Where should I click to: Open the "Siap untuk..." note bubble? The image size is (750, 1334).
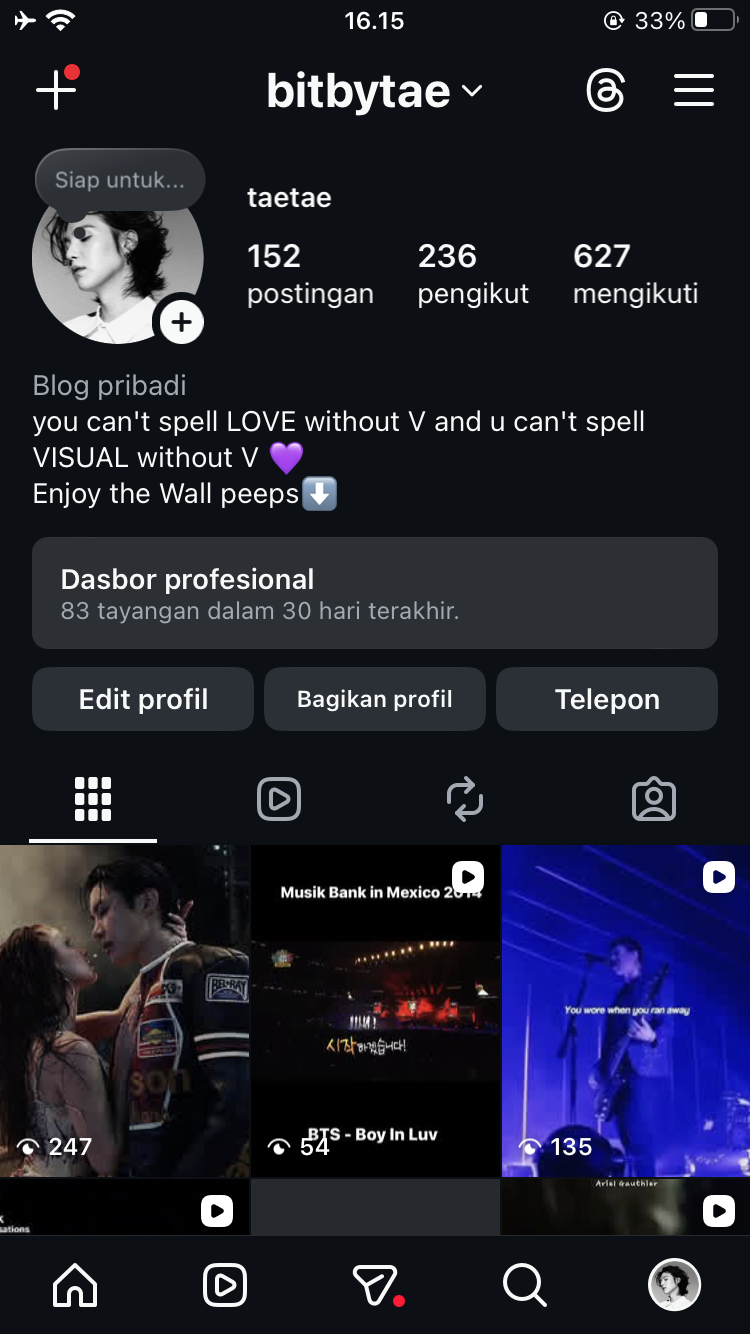tap(119, 180)
